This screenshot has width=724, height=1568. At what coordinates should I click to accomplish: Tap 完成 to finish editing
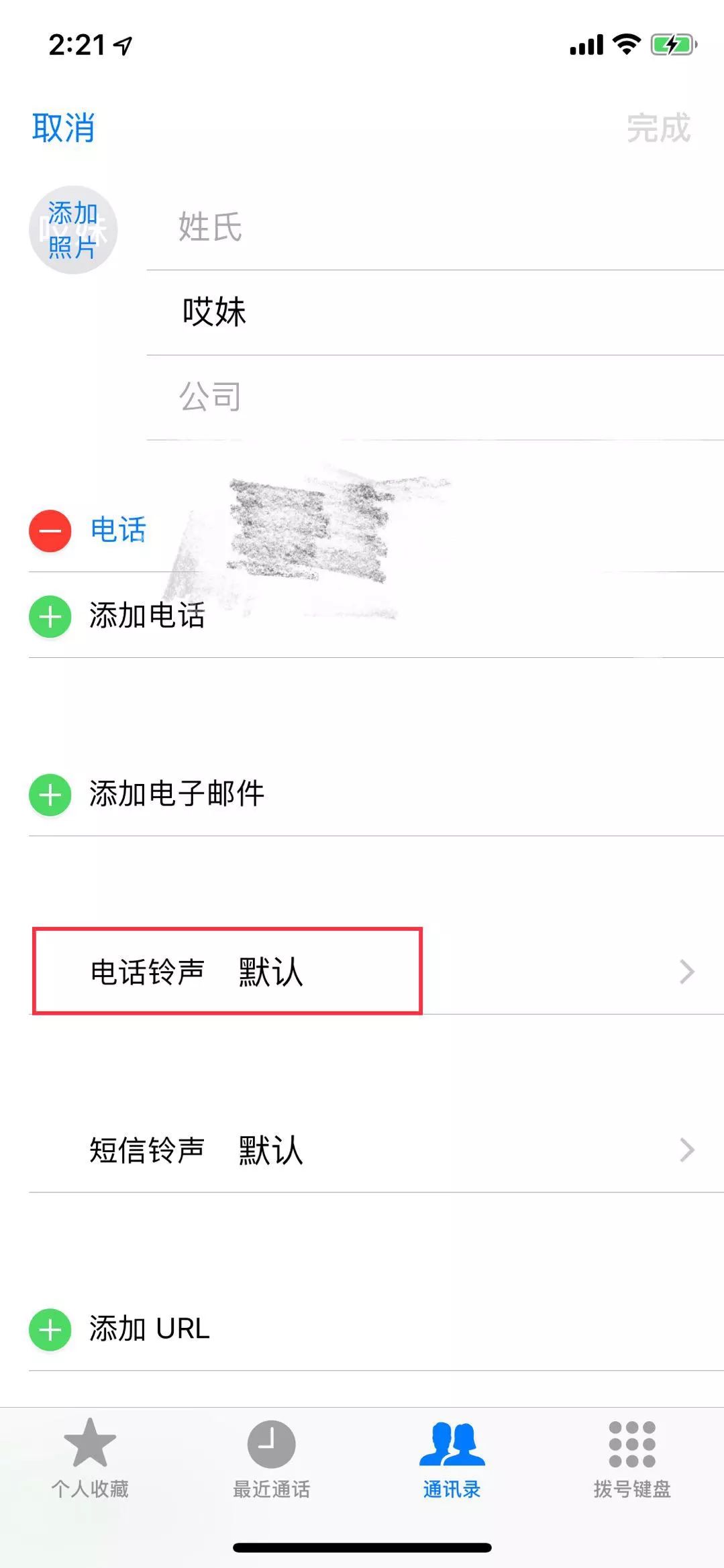(658, 127)
